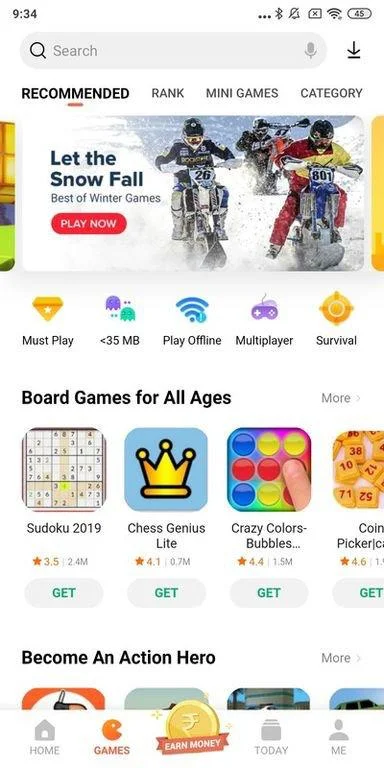384x768 pixels.
Task: Get Chess Genius Lite
Action: pos(166,593)
